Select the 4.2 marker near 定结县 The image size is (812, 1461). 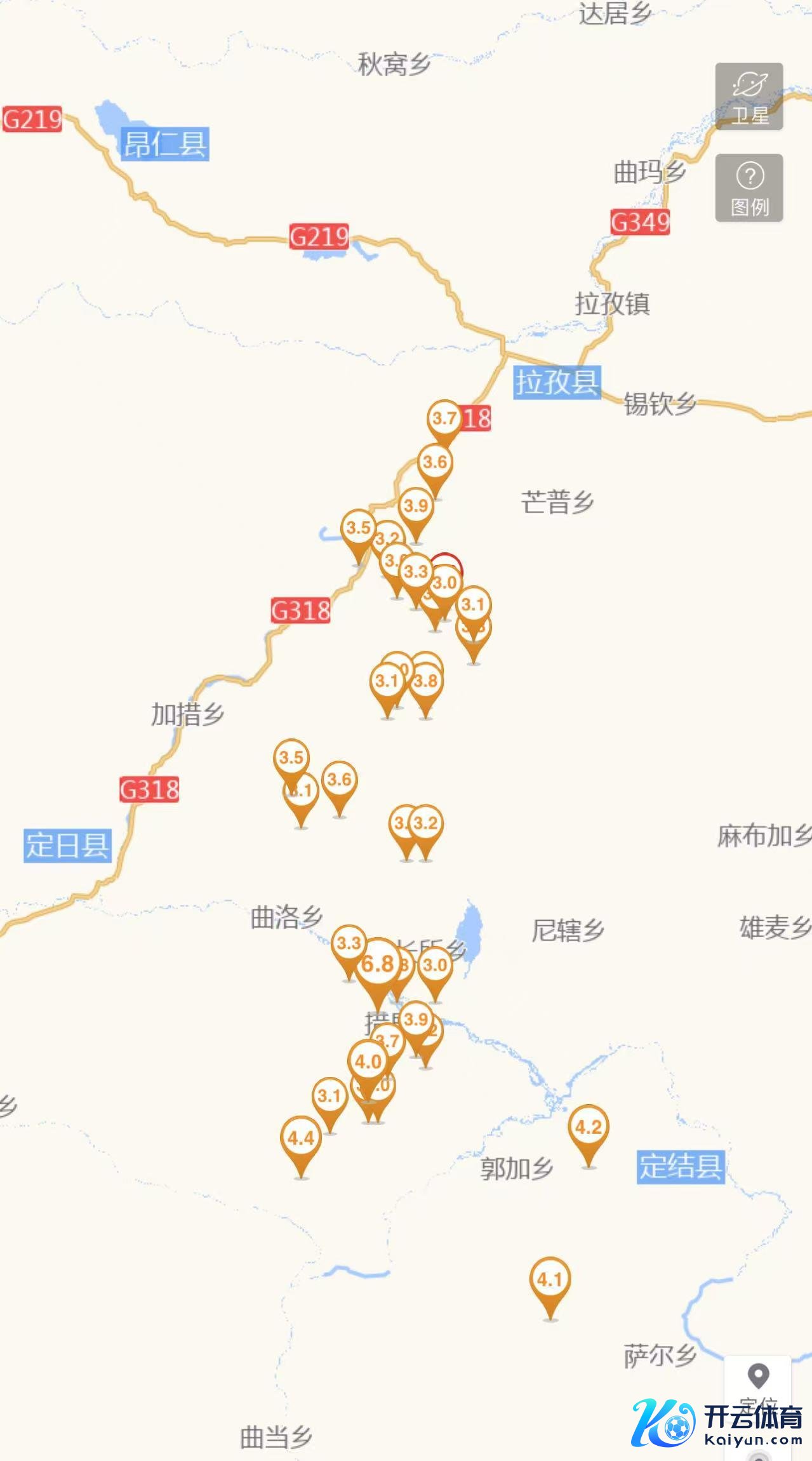click(x=588, y=1127)
